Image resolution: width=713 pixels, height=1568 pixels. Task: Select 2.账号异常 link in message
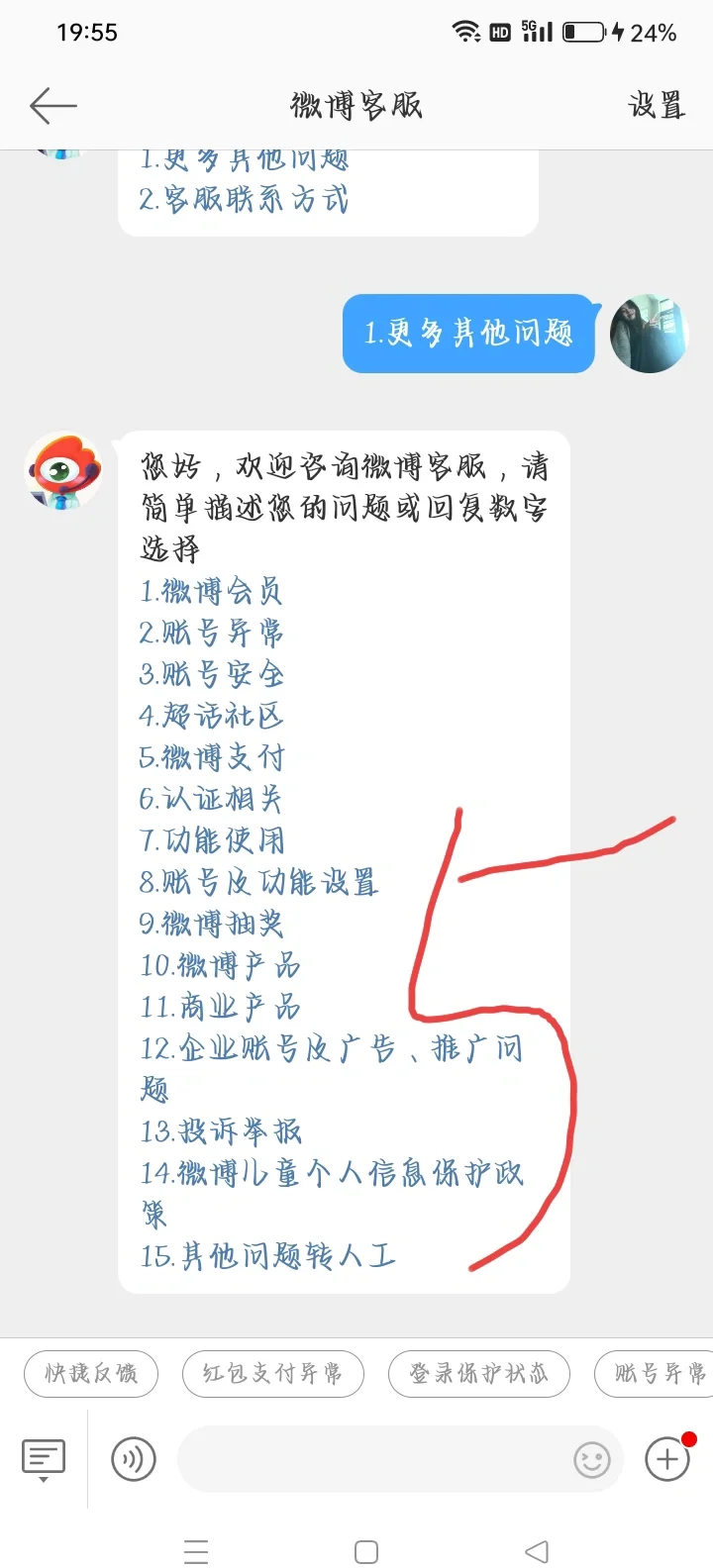tap(211, 633)
